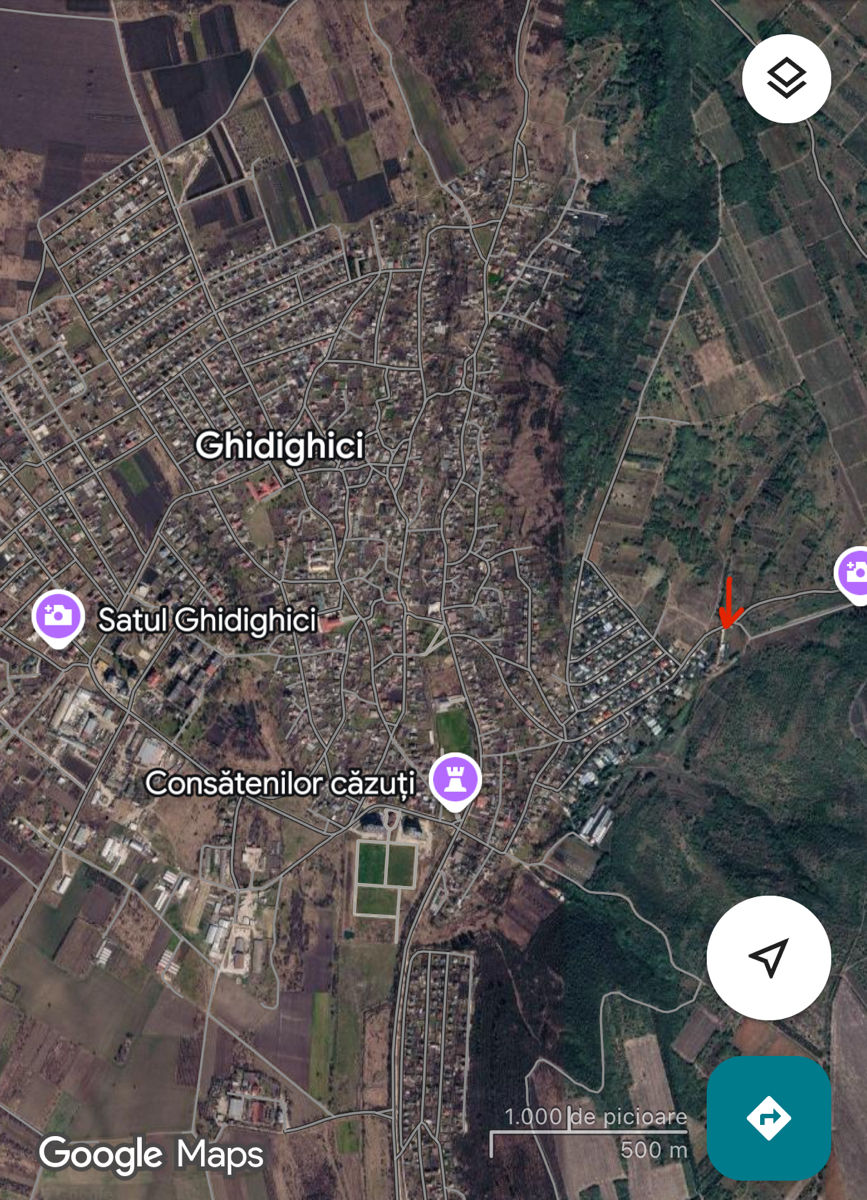867x1200 pixels.
Task: Tap the photo pin at the right edge
Action: click(854, 574)
